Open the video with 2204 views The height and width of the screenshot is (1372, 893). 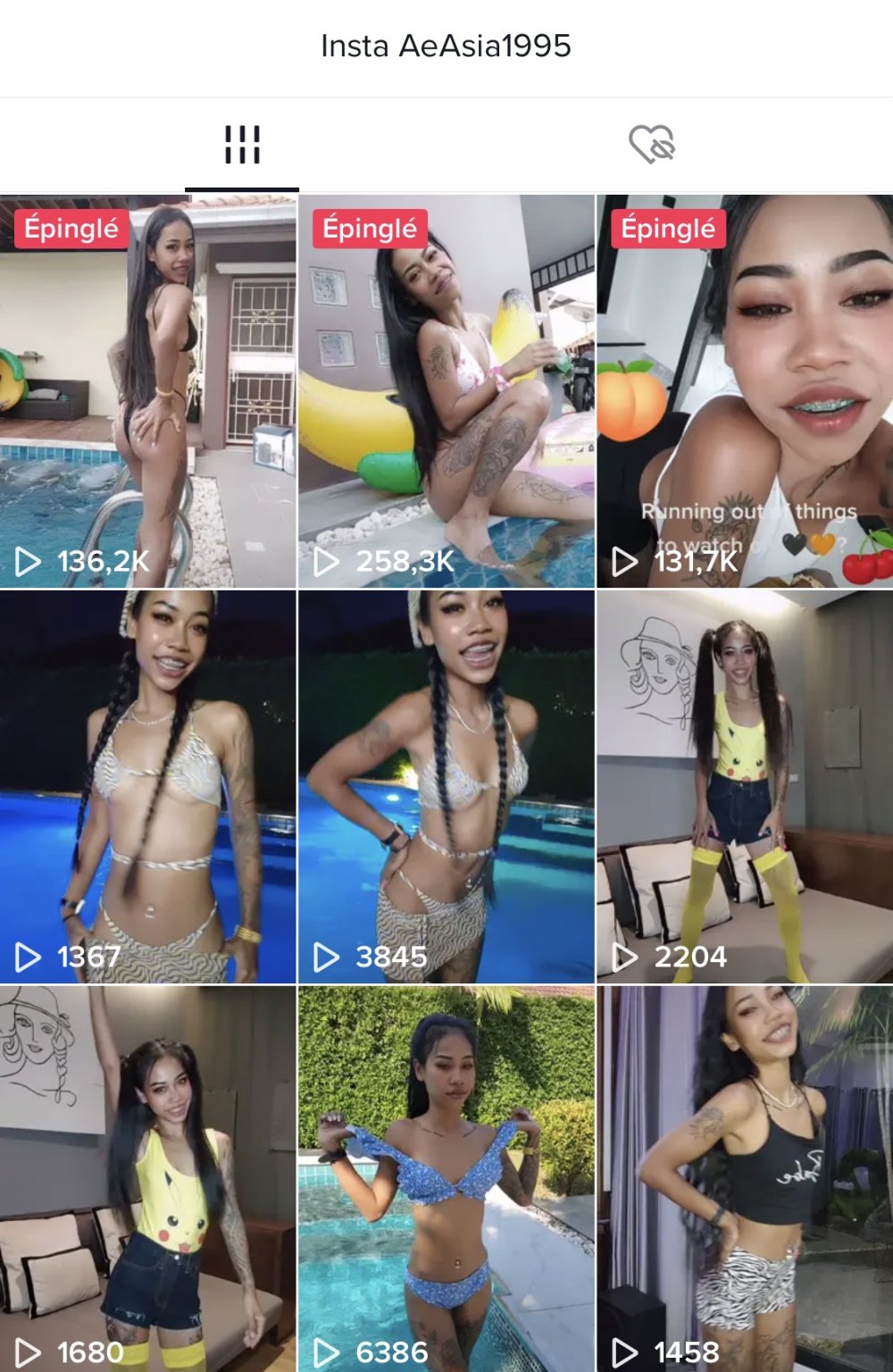(744, 786)
